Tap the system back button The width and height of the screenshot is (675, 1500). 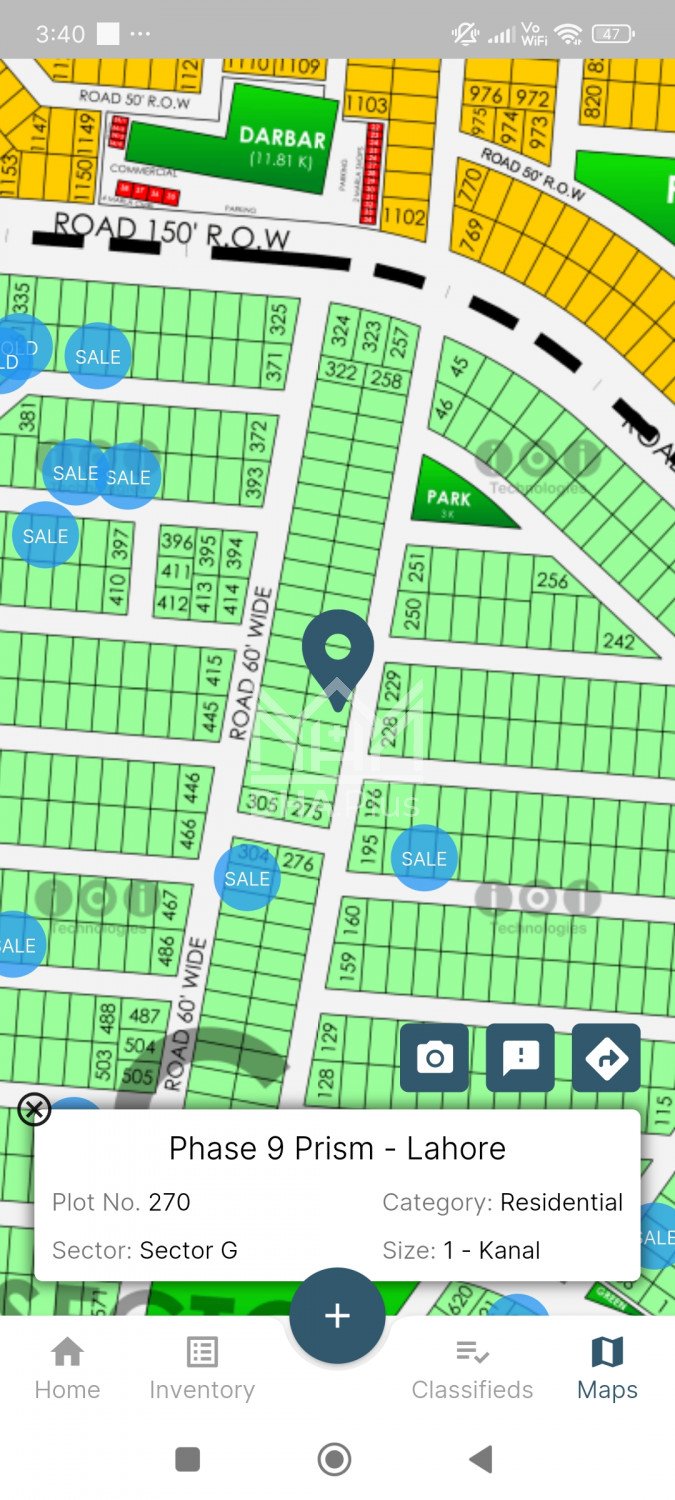pyautogui.click(x=481, y=1460)
